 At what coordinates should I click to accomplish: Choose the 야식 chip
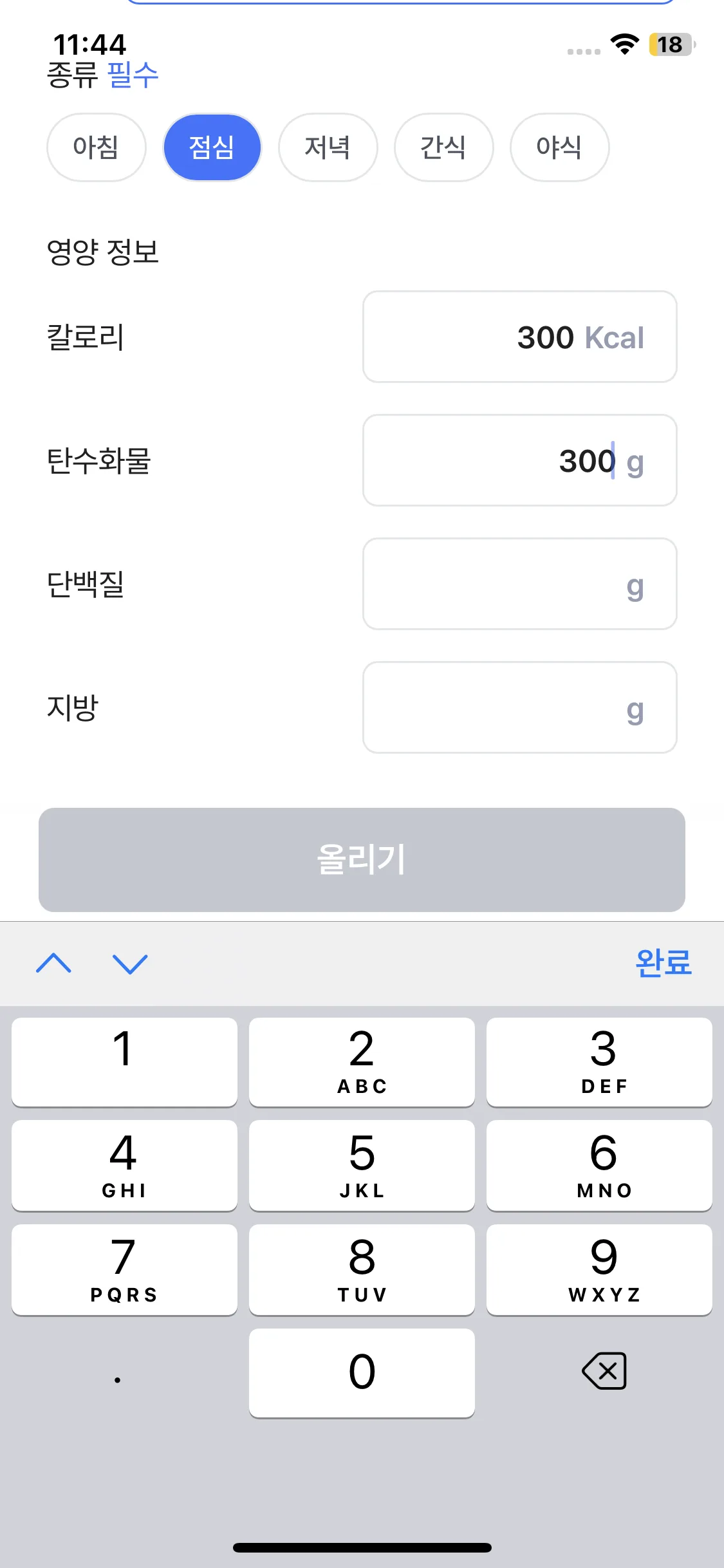[559, 147]
